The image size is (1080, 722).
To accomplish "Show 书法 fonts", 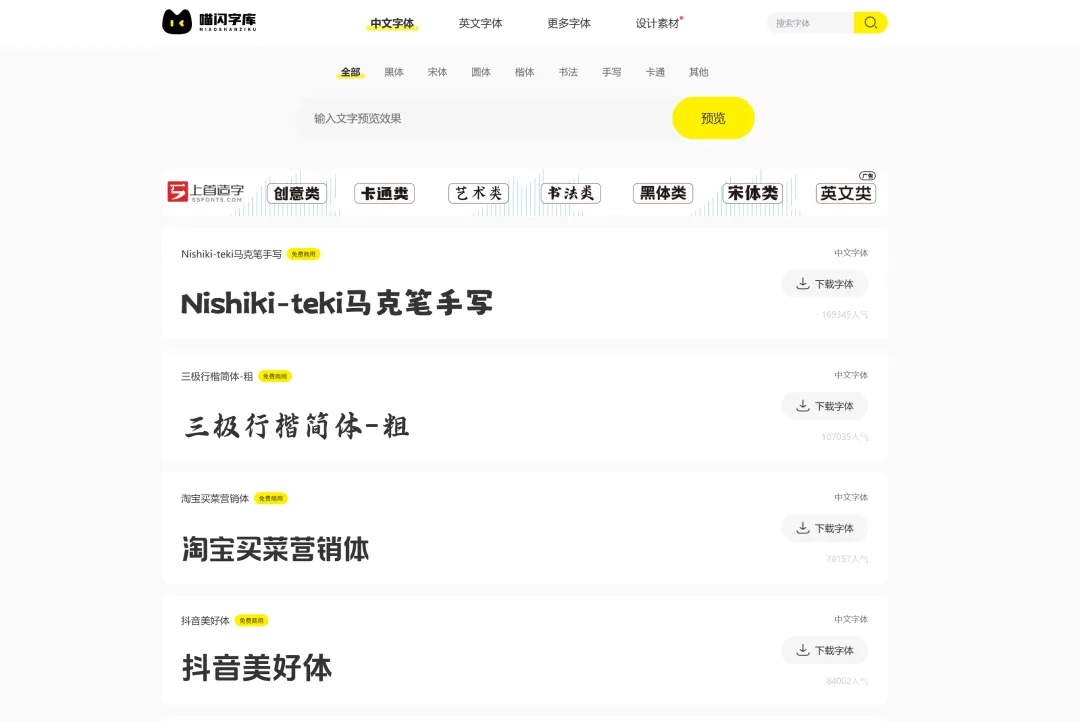I will 568,72.
